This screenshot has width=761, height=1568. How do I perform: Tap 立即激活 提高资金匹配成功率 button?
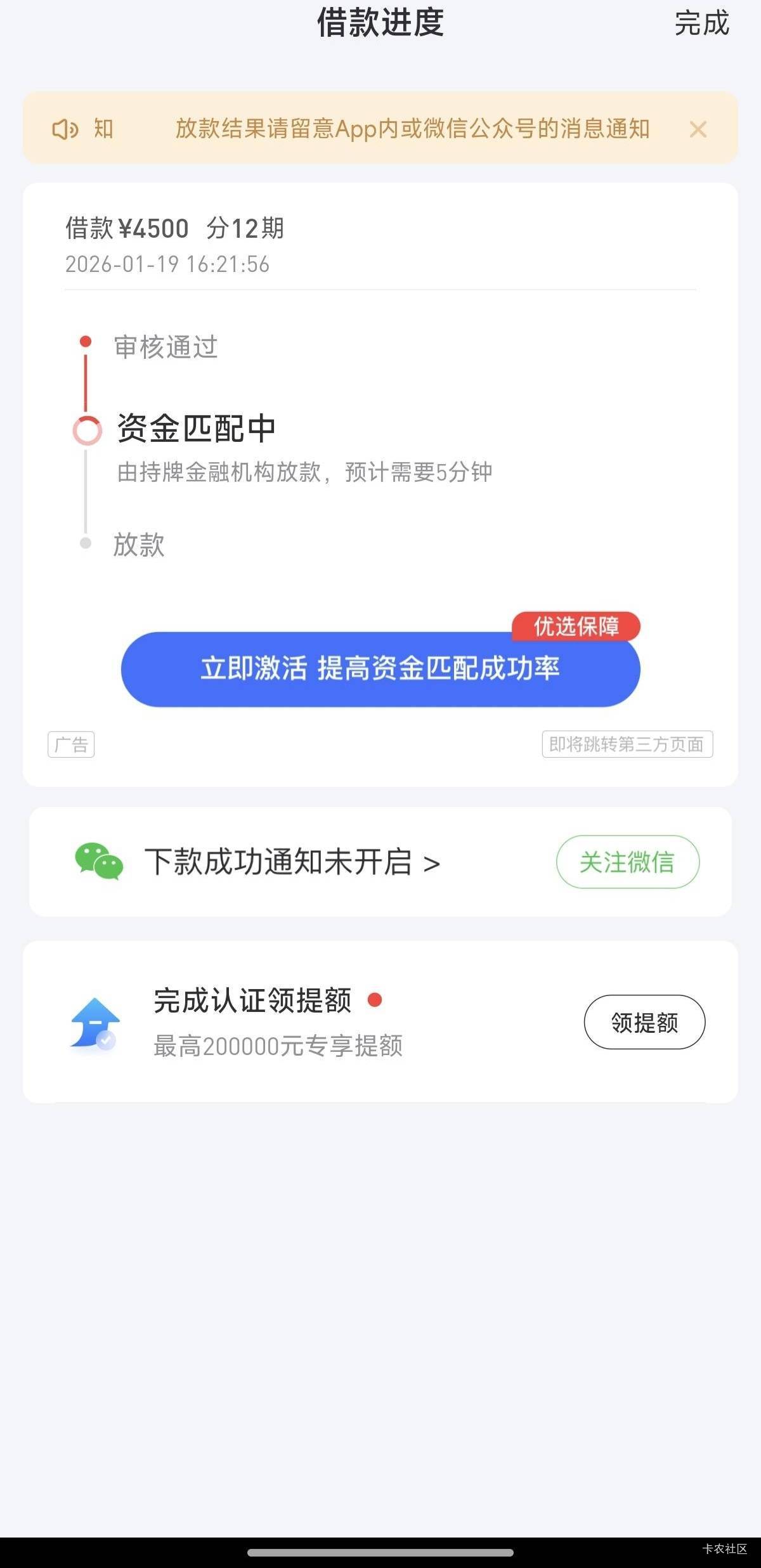(380, 669)
